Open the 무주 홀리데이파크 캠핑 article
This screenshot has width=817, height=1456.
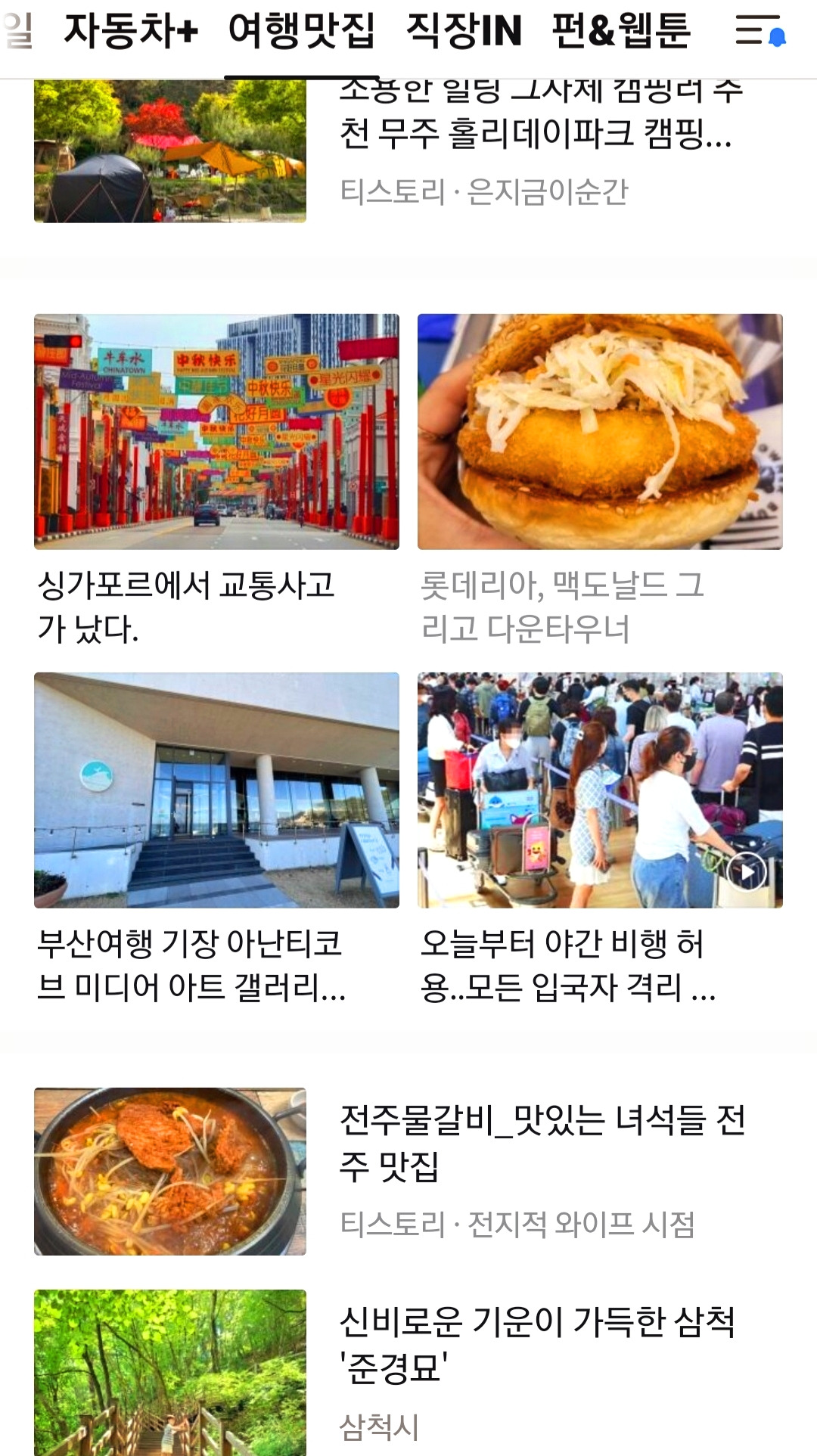[535, 135]
